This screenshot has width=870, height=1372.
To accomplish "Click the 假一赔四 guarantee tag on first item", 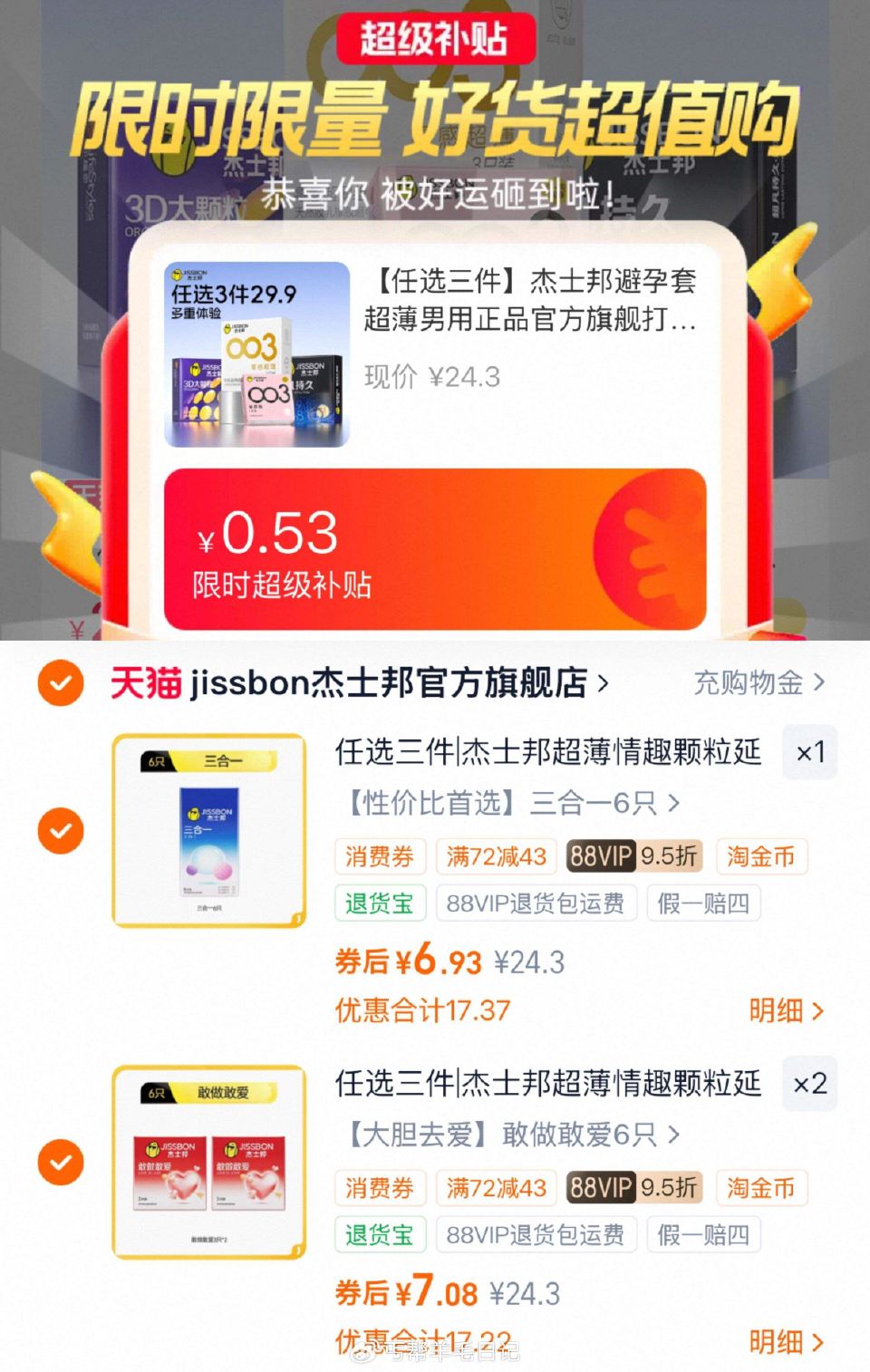I will (x=702, y=903).
